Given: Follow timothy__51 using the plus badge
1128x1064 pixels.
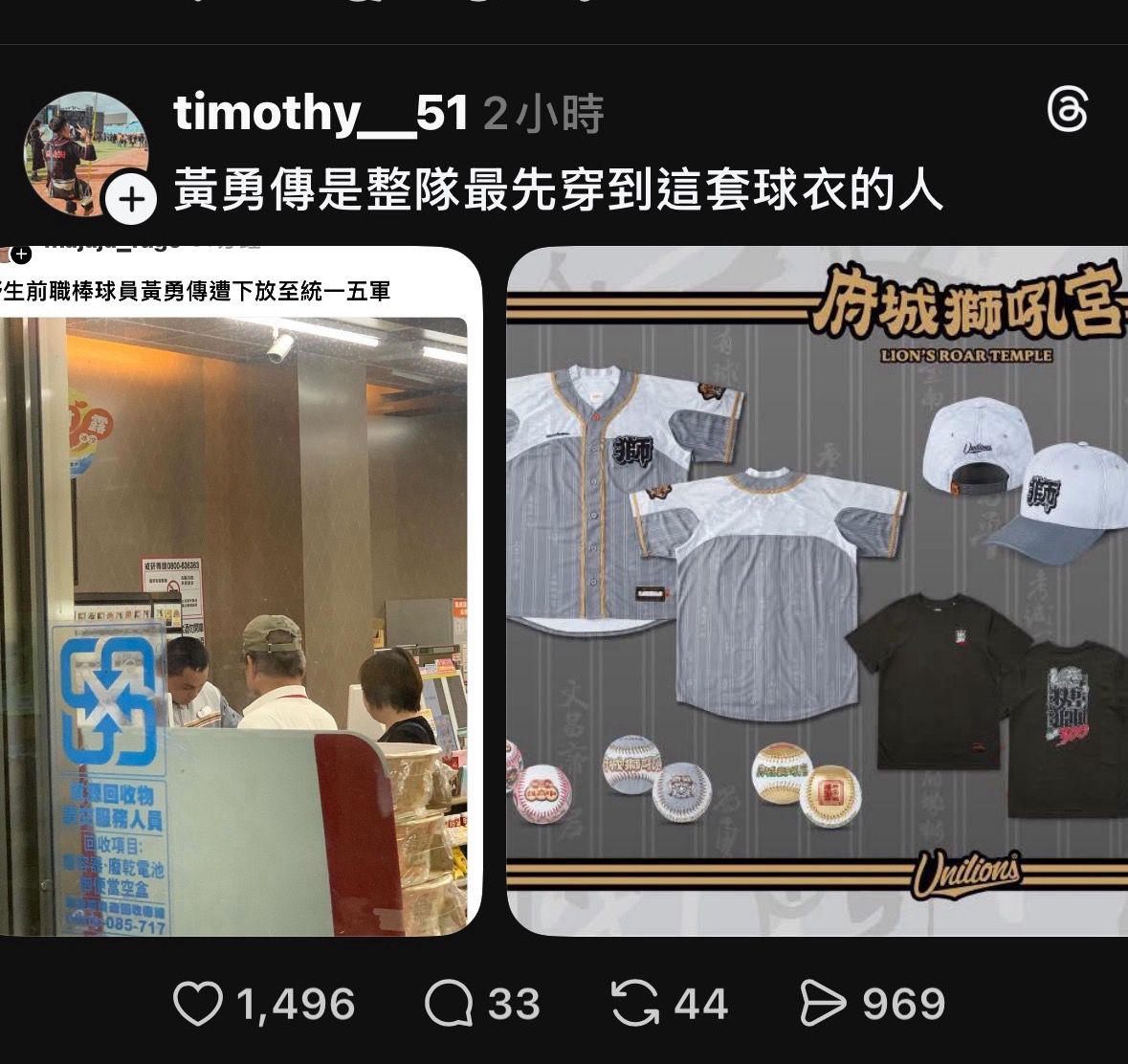Looking at the screenshot, I should pos(132,199).
